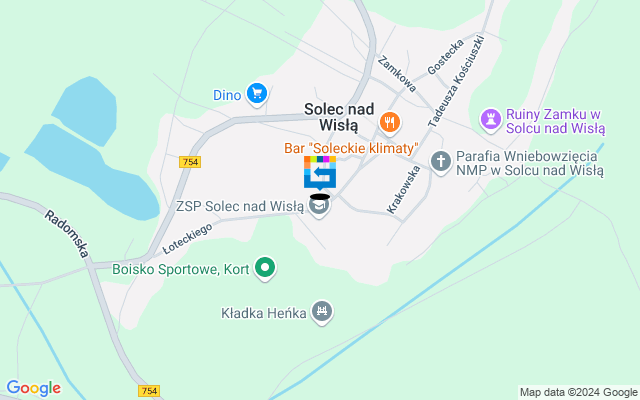Tap the blue arrow location marker
The height and width of the screenshot is (400, 640).
(x=320, y=173)
